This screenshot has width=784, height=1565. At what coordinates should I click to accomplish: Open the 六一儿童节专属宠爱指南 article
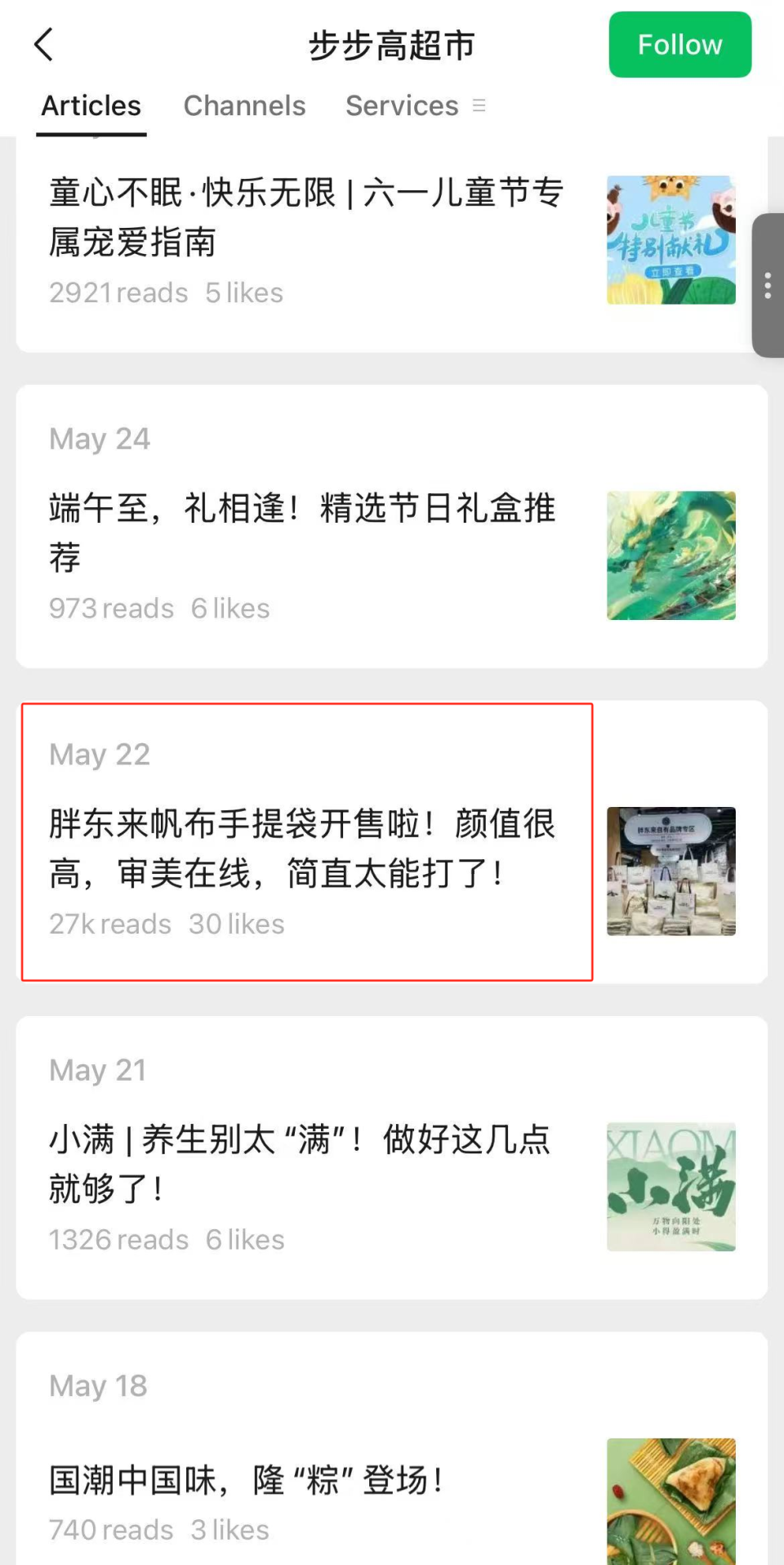pyautogui.click(x=306, y=217)
